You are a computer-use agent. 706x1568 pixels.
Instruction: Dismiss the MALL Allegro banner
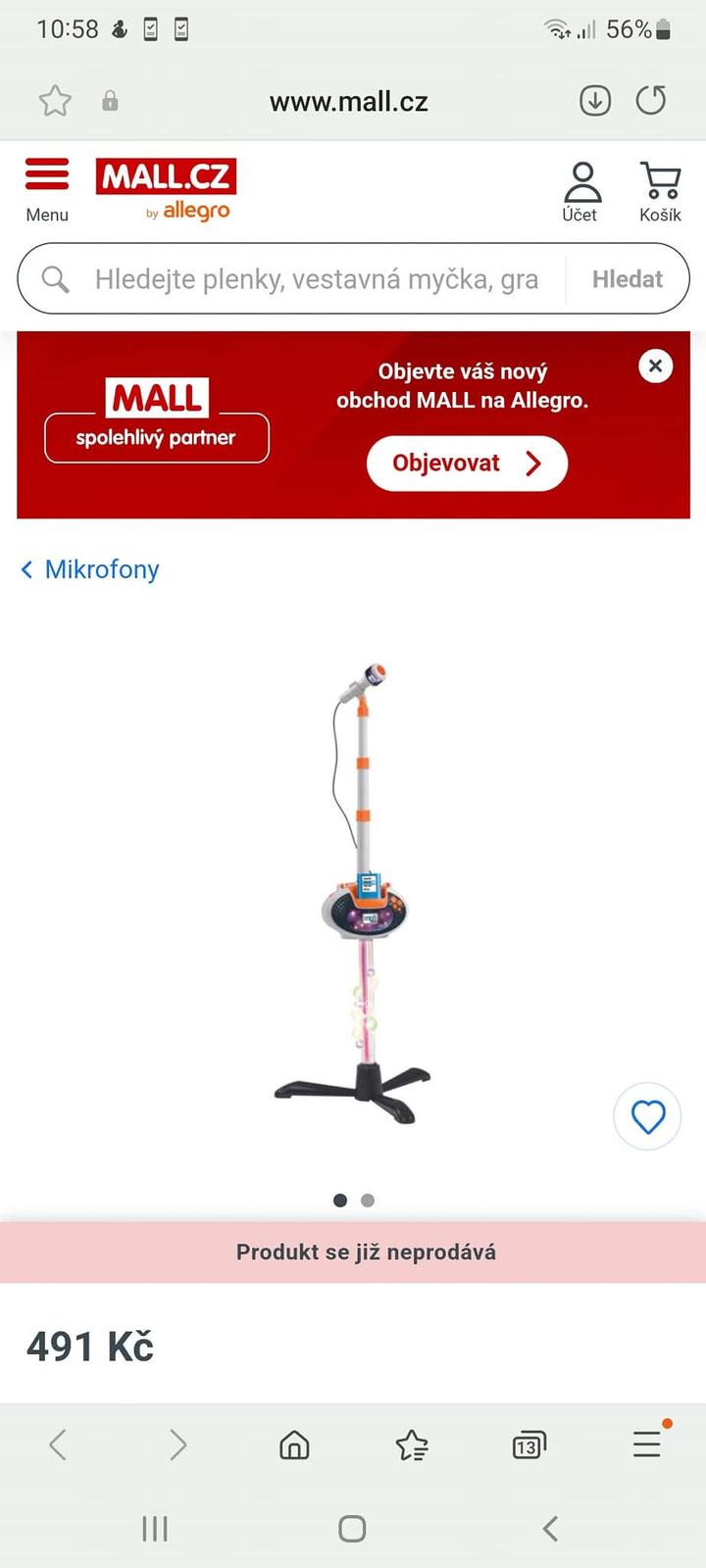click(x=655, y=366)
